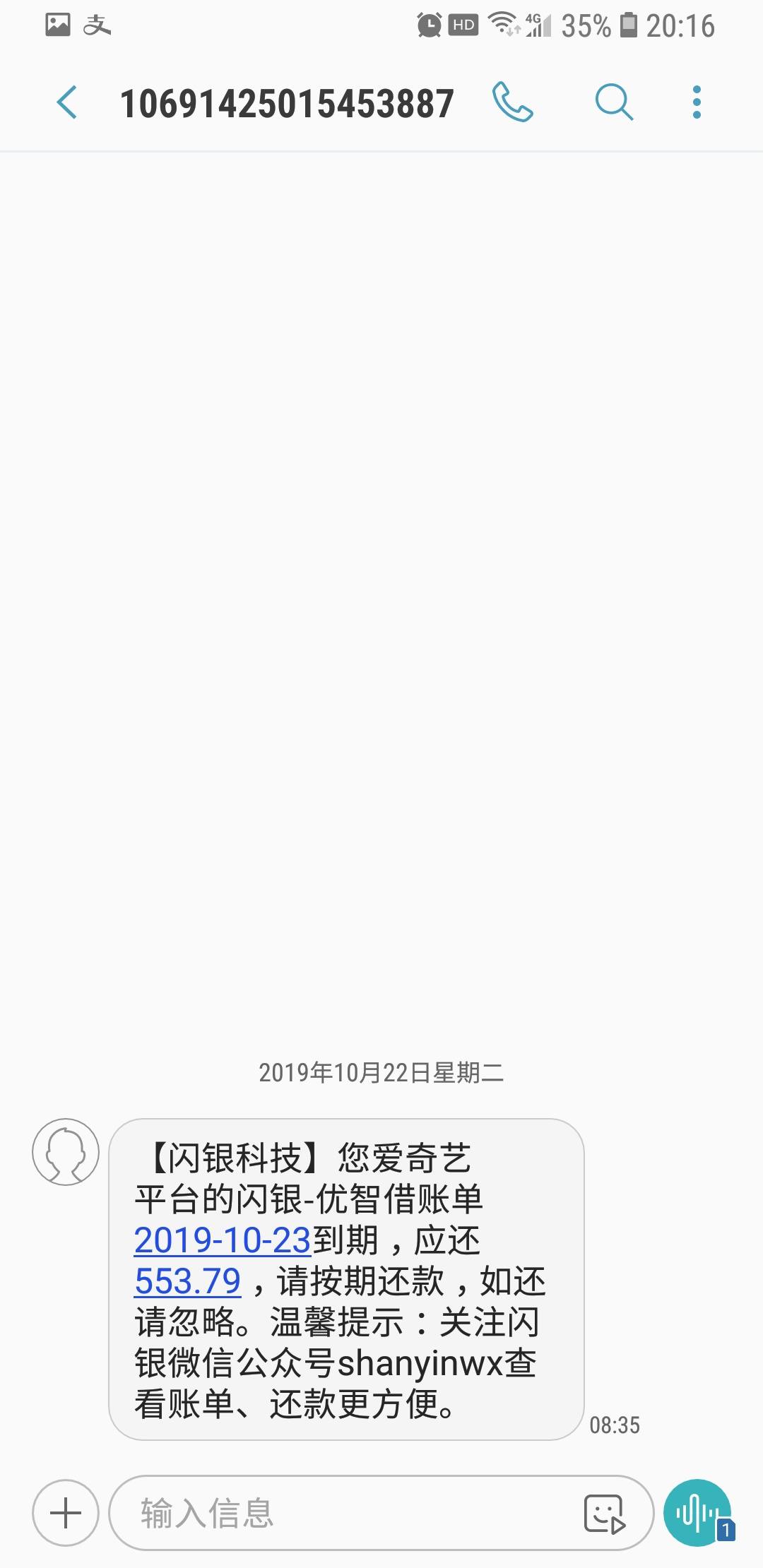763x1568 pixels.
Task: Call the number 10691425015453887
Action: tap(513, 102)
